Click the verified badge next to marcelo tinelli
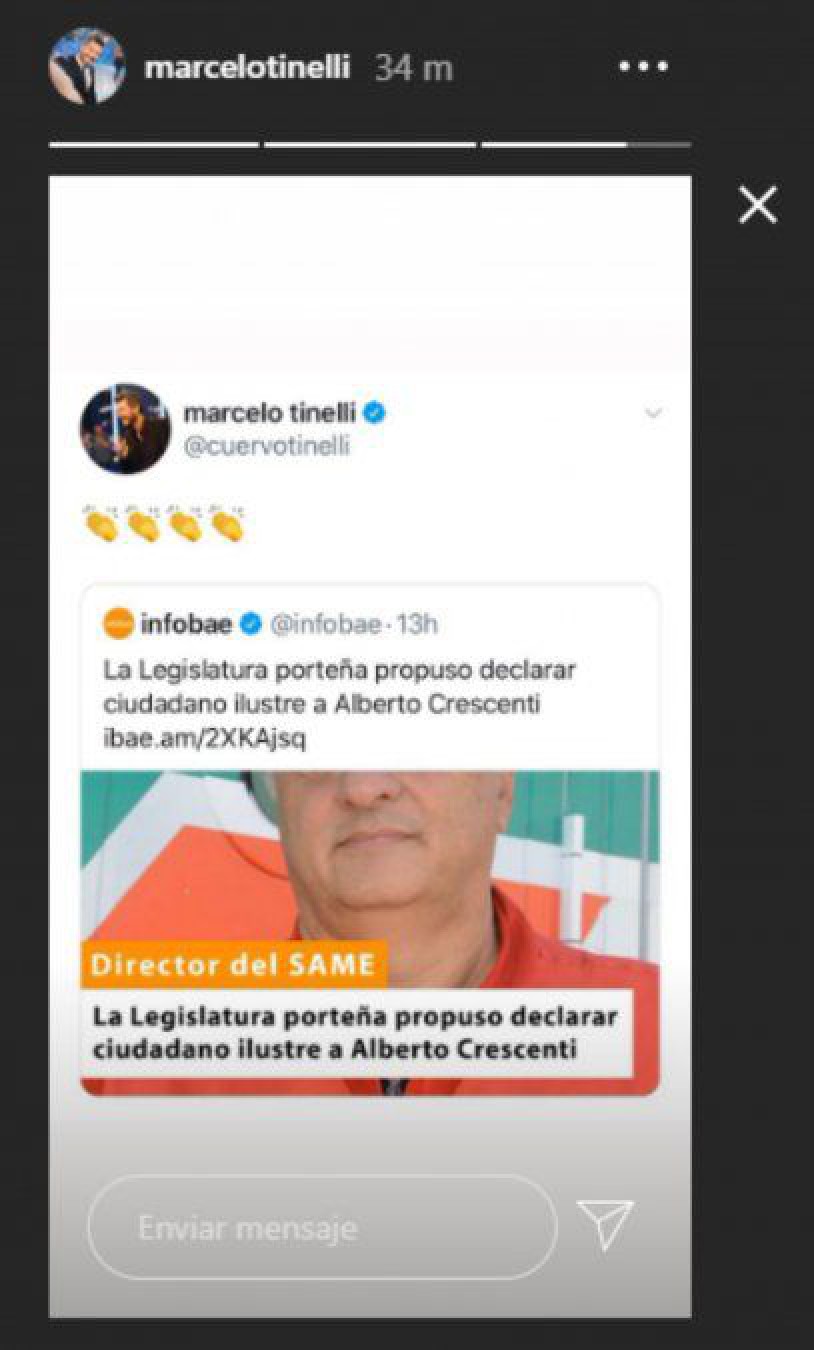 373,411
